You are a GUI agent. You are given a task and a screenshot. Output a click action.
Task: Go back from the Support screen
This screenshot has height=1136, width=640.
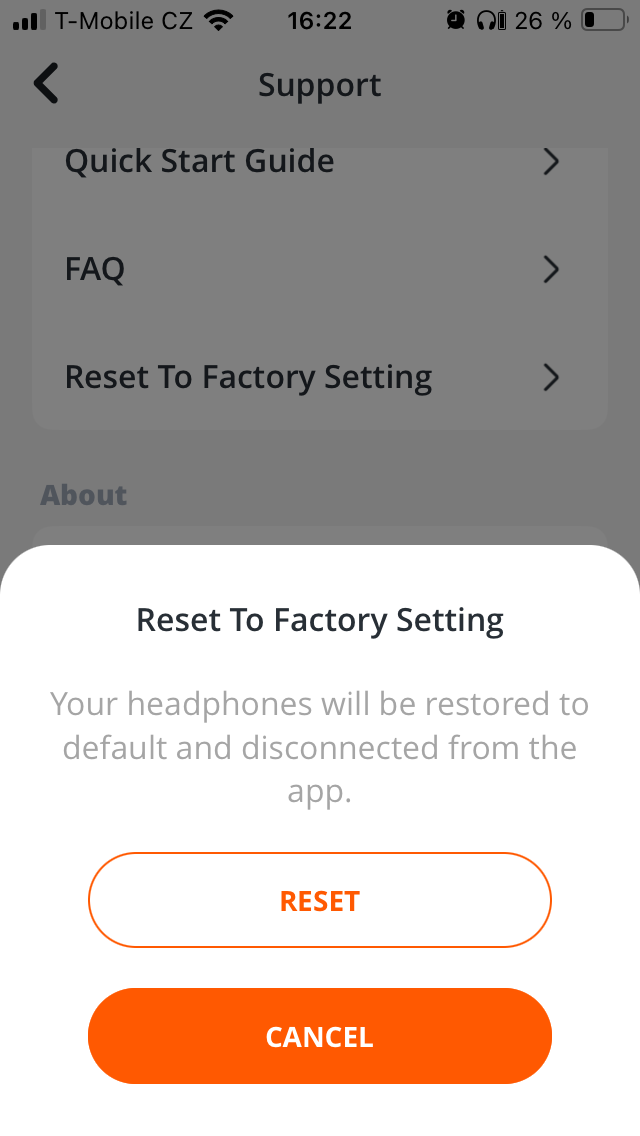tap(46, 84)
